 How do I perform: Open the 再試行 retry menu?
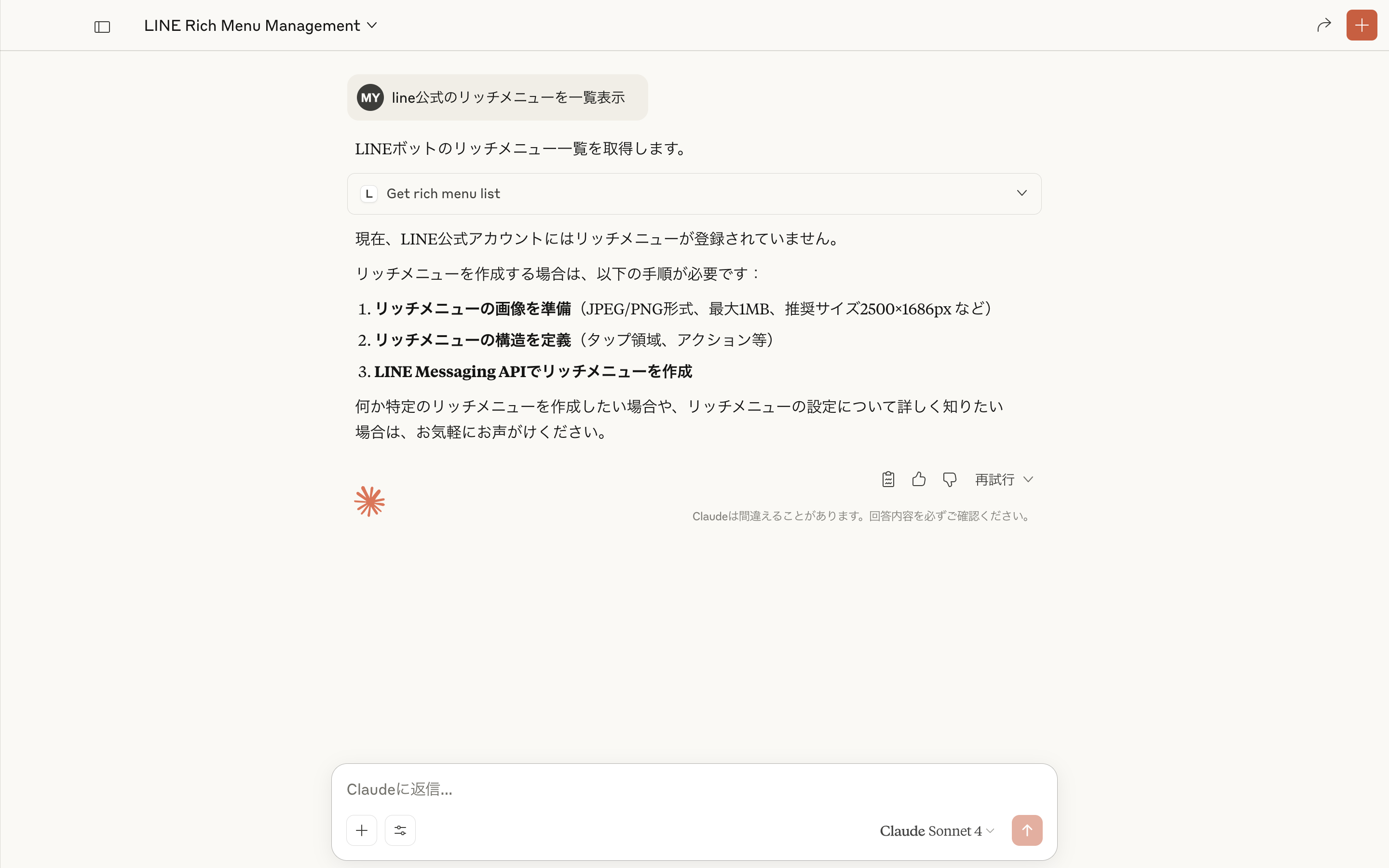[1003, 479]
